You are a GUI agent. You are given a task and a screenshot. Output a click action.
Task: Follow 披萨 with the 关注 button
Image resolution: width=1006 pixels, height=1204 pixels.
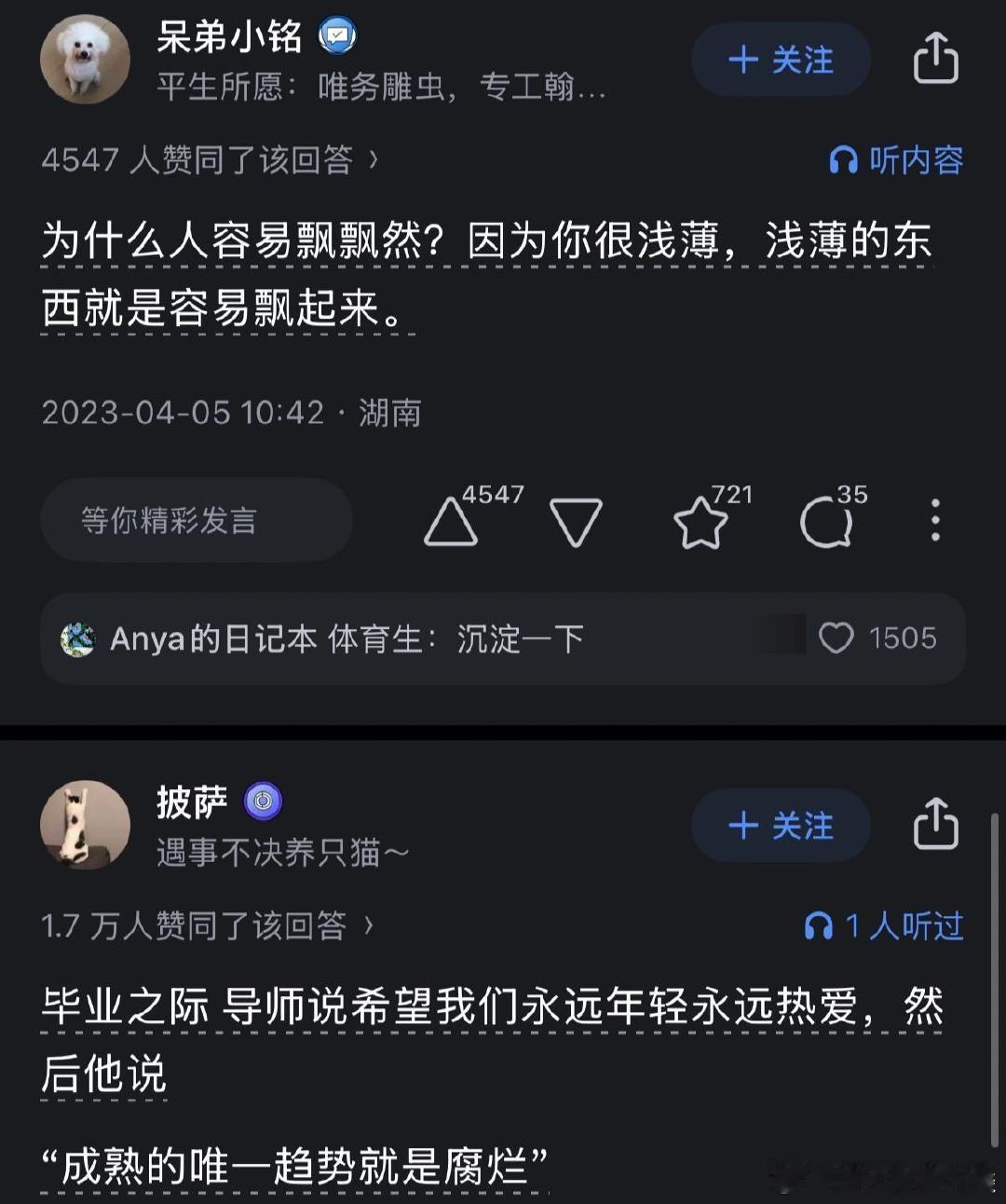781,825
